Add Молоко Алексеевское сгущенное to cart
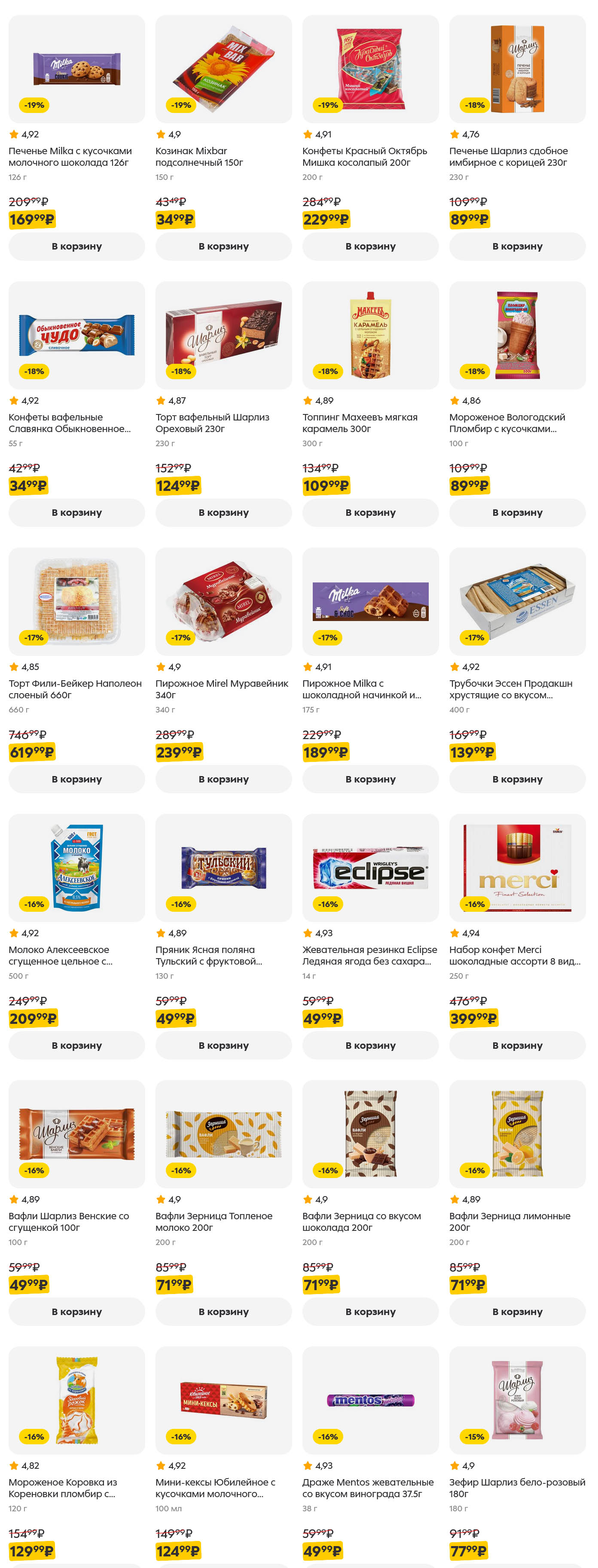Image resolution: width=598 pixels, height=1568 pixels. click(x=77, y=1045)
